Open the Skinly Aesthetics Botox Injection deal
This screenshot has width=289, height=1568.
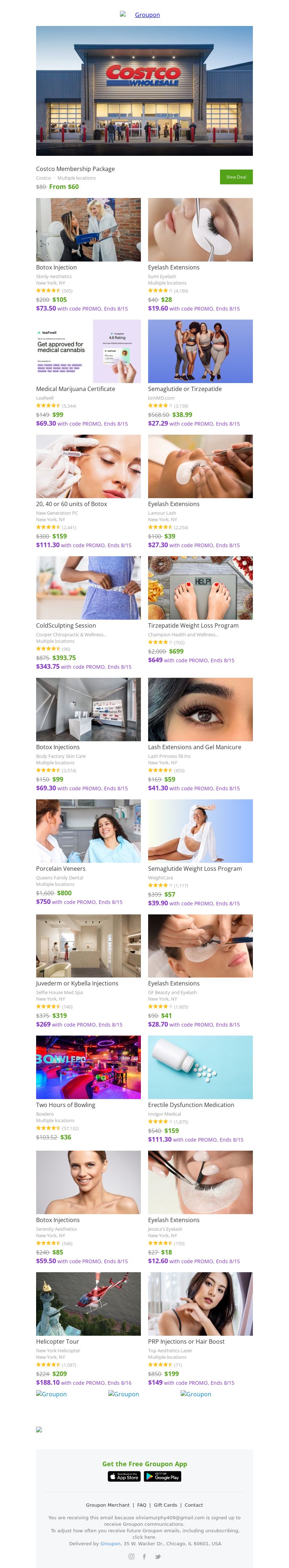pyautogui.click(x=88, y=230)
